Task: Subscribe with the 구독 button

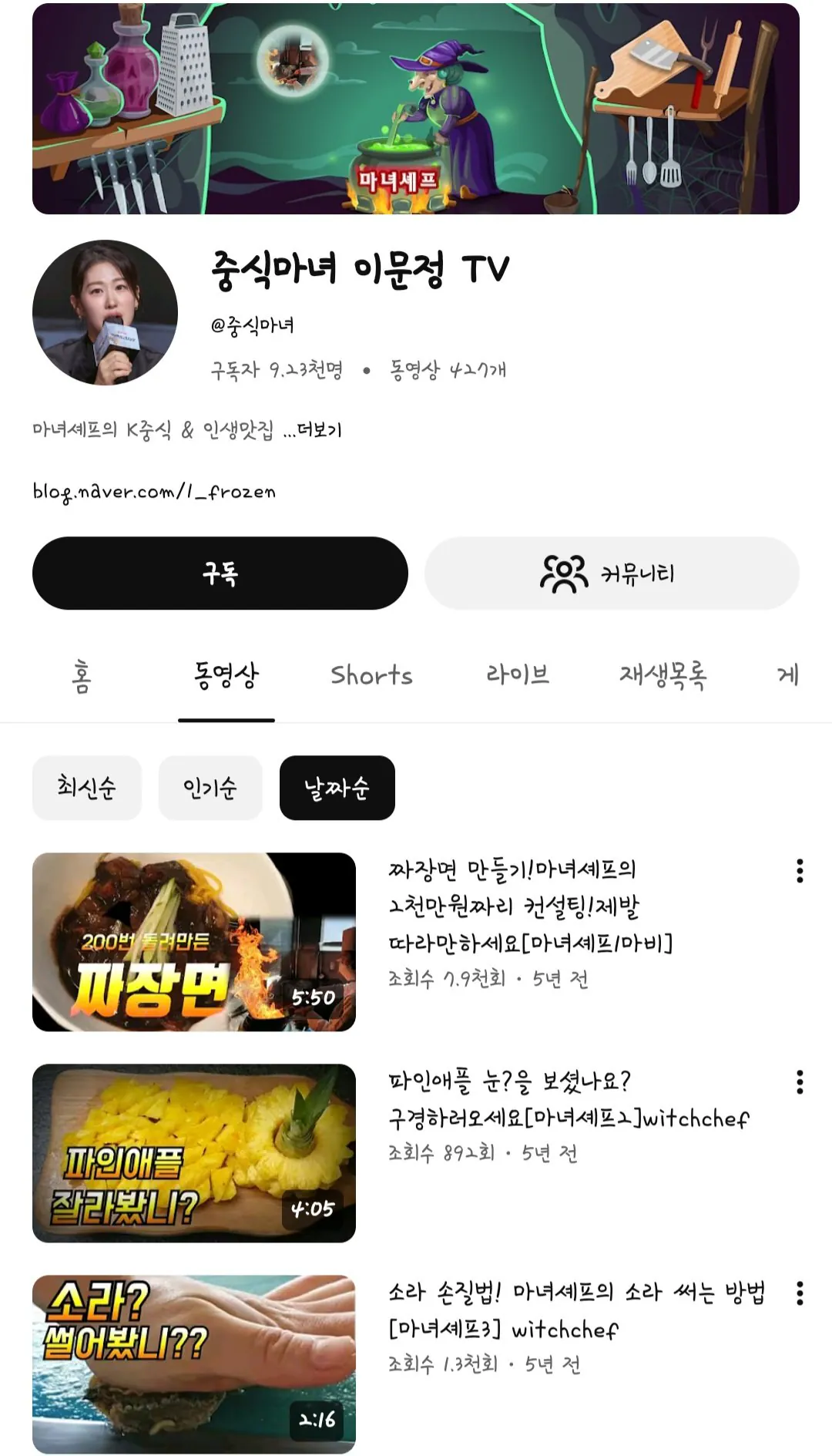Action: 220,573
